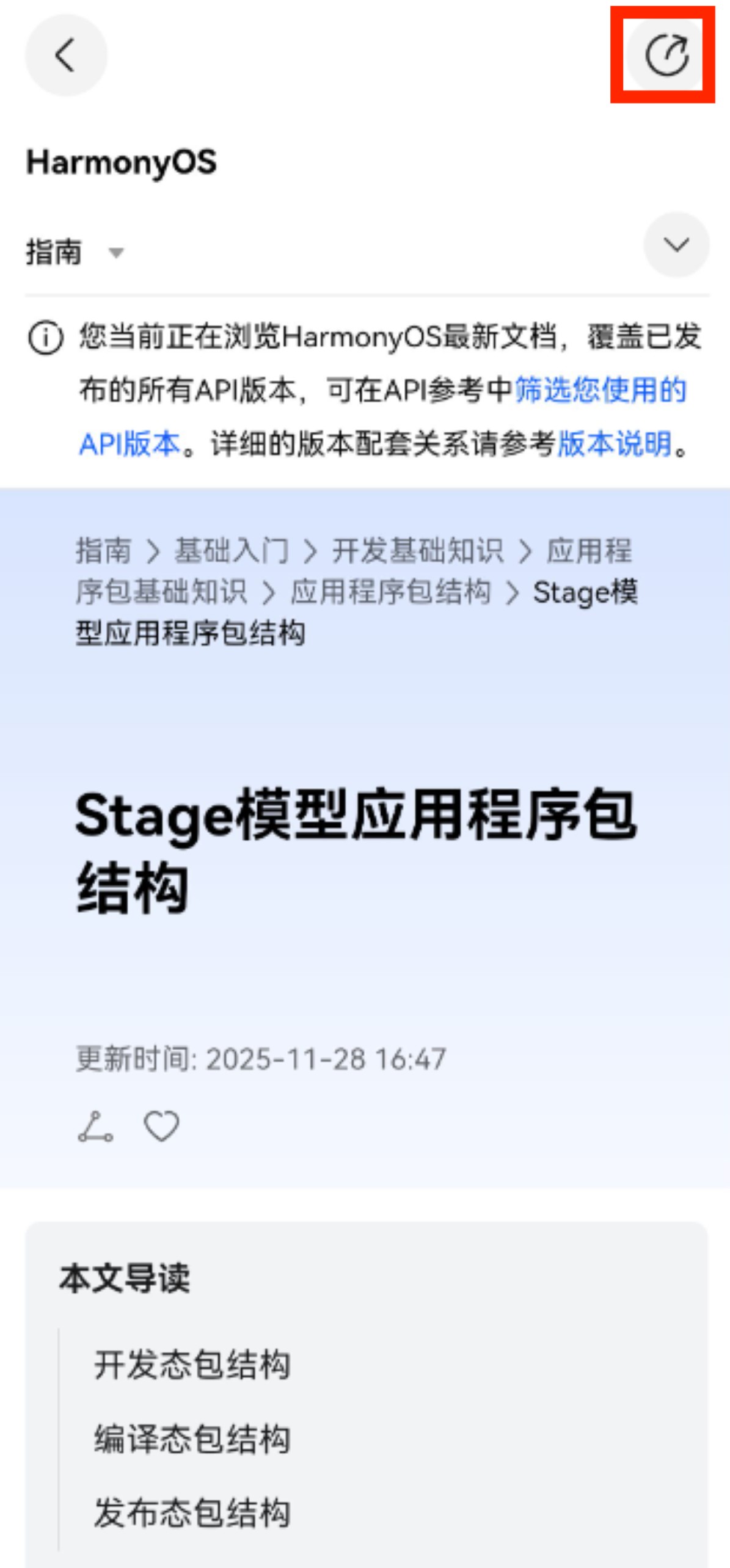The height and width of the screenshot is (1568, 730).
Task: Jump to the 开发态包结构 section
Action: (192, 1365)
